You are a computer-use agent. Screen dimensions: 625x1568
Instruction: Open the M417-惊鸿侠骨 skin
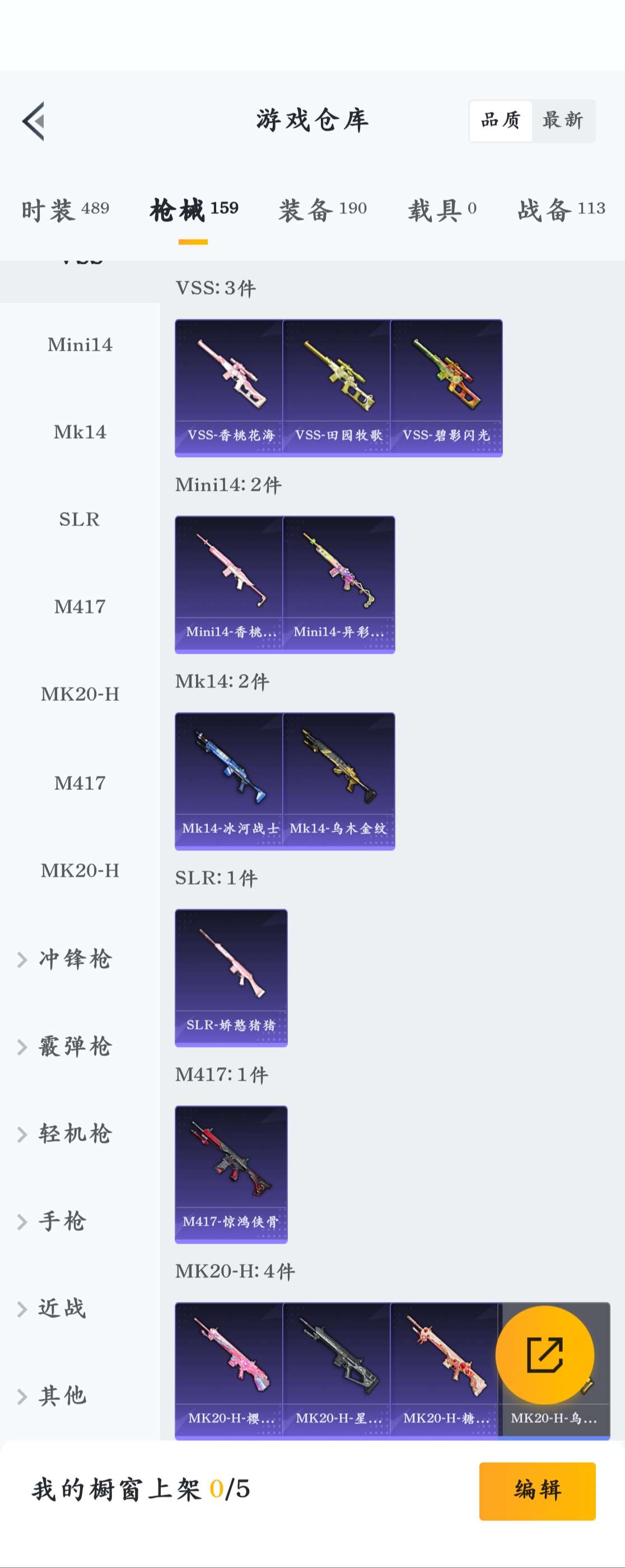(x=231, y=1174)
